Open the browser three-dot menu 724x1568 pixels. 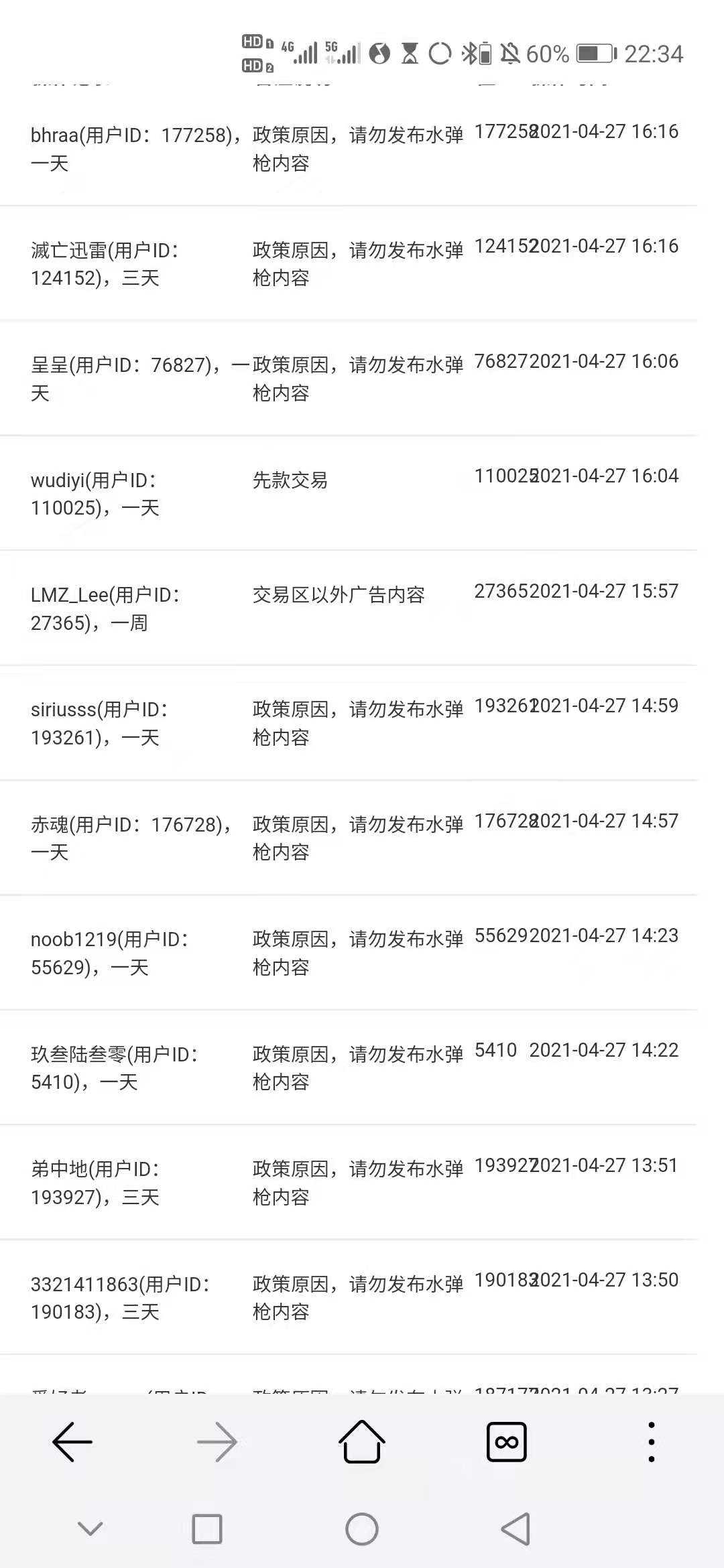pyautogui.click(x=651, y=1441)
